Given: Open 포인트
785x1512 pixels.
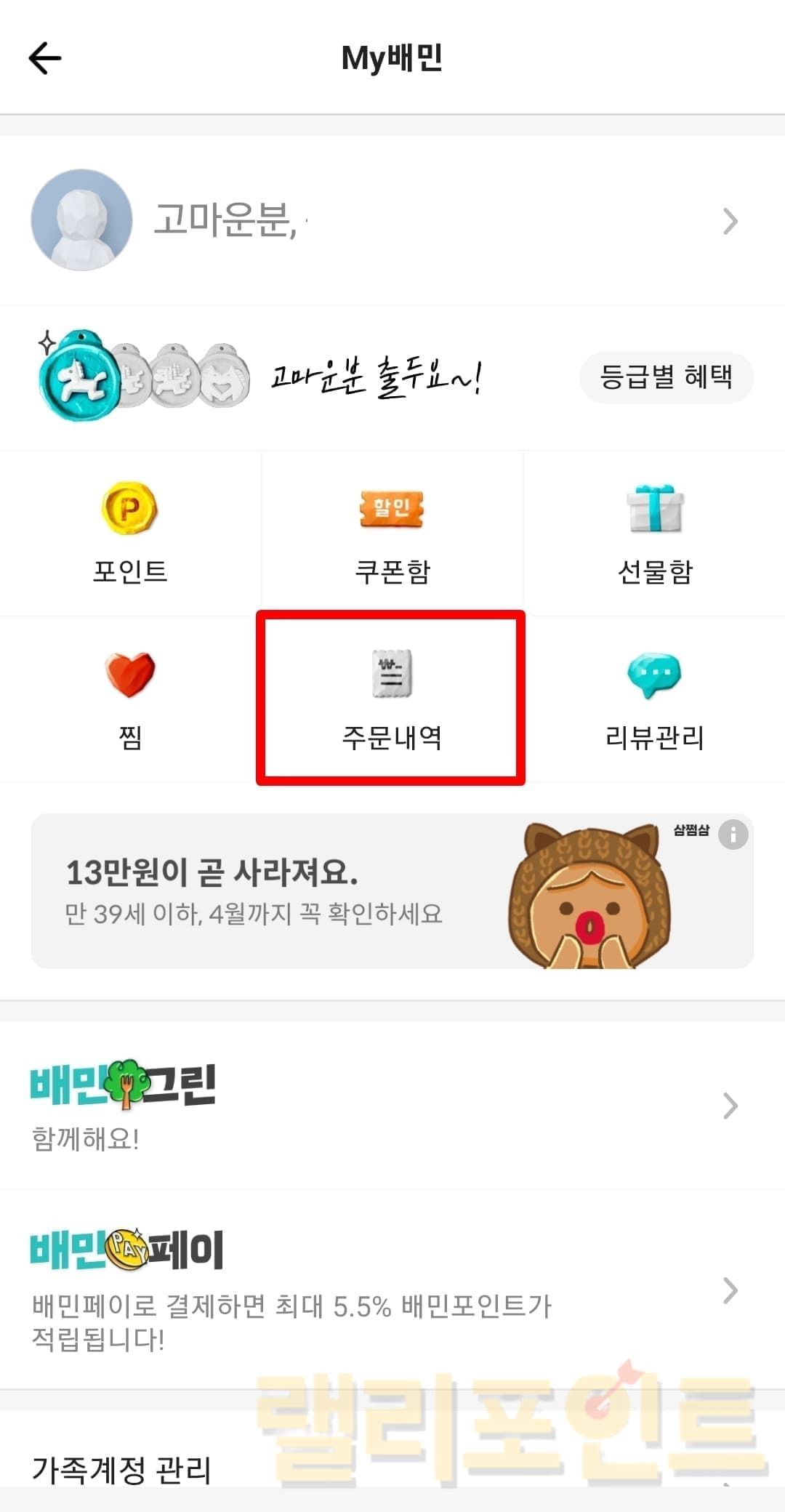Looking at the screenshot, I should coord(130,534).
